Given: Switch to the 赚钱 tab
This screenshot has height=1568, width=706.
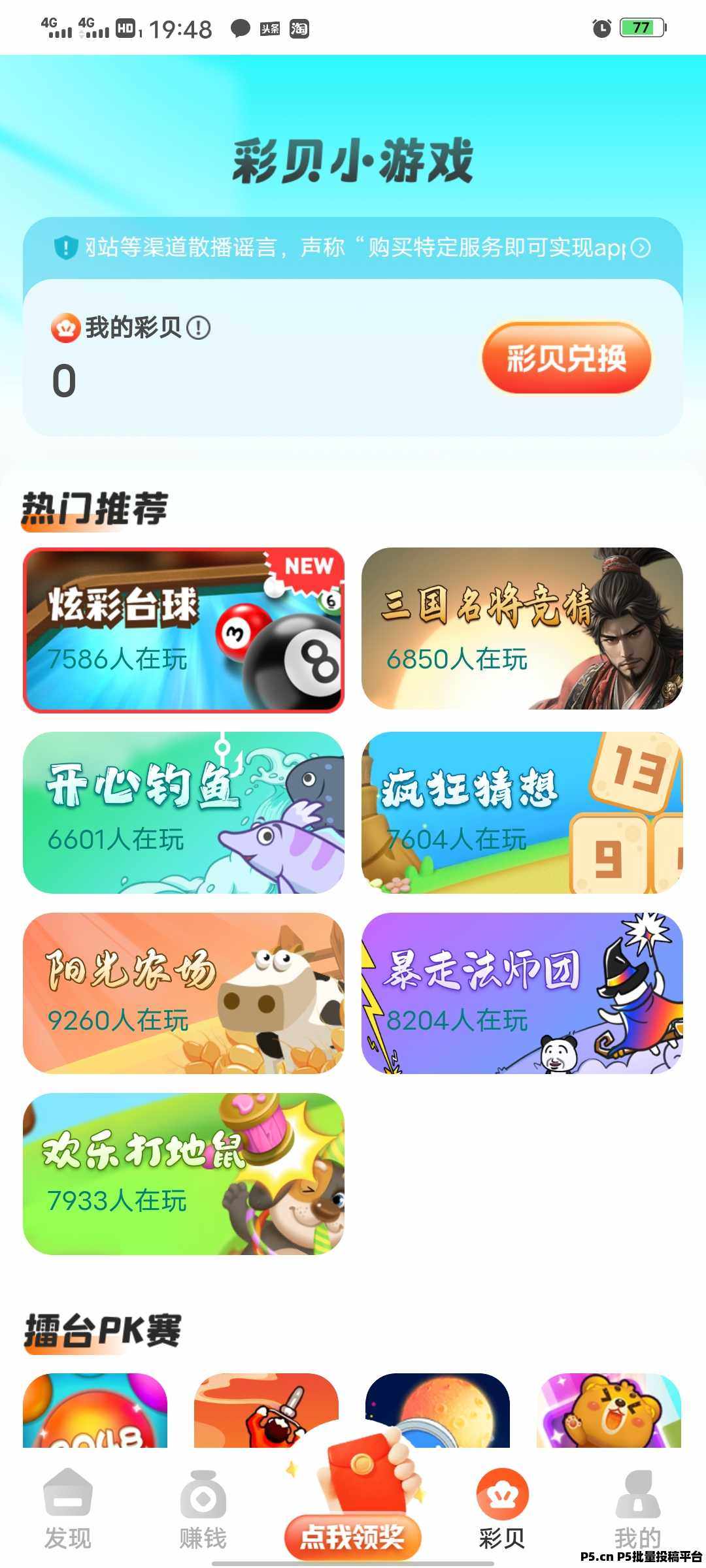Looking at the screenshot, I should [203, 1509].
